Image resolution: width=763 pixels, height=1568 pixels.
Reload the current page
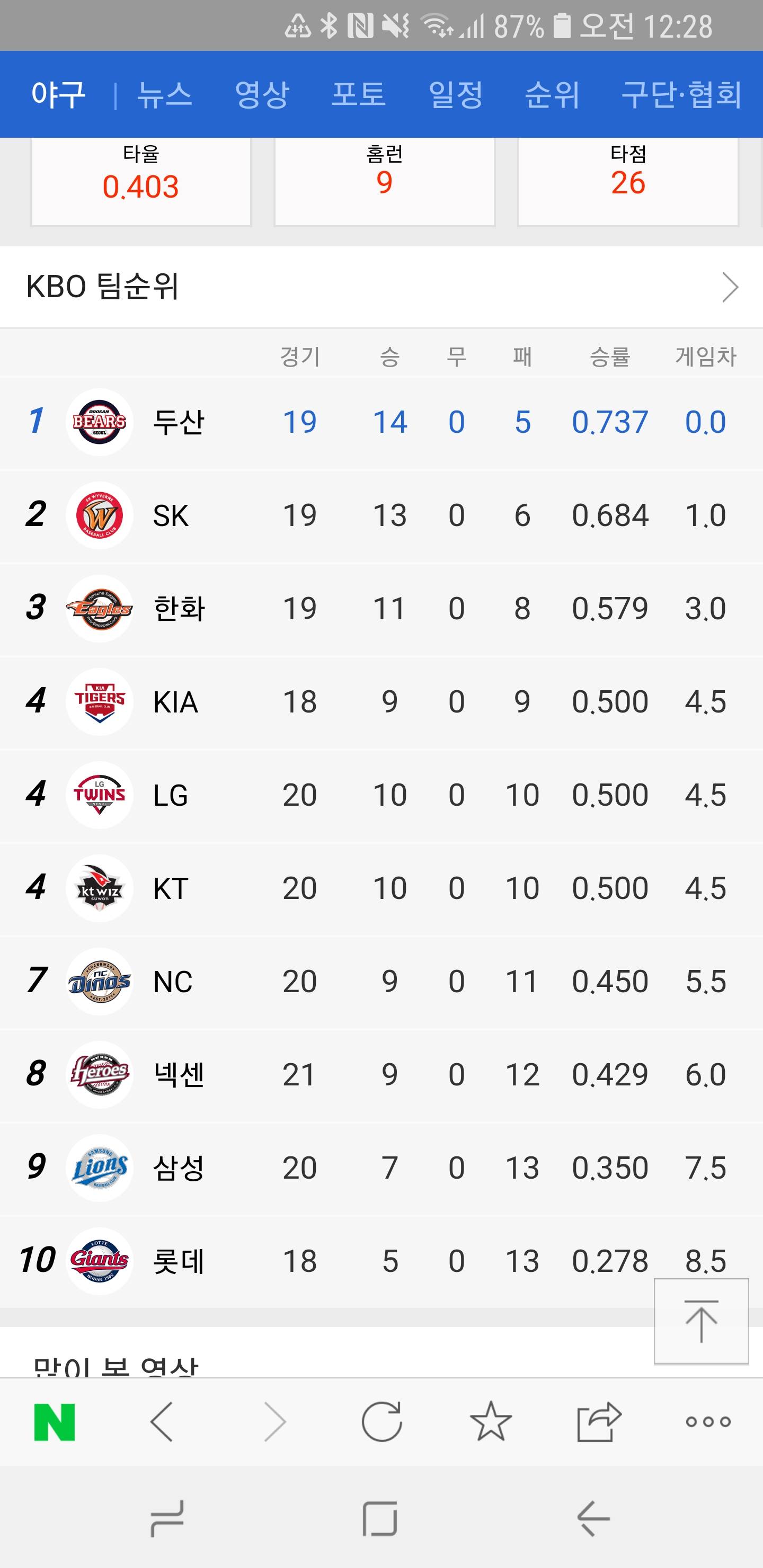(382, 1422)
